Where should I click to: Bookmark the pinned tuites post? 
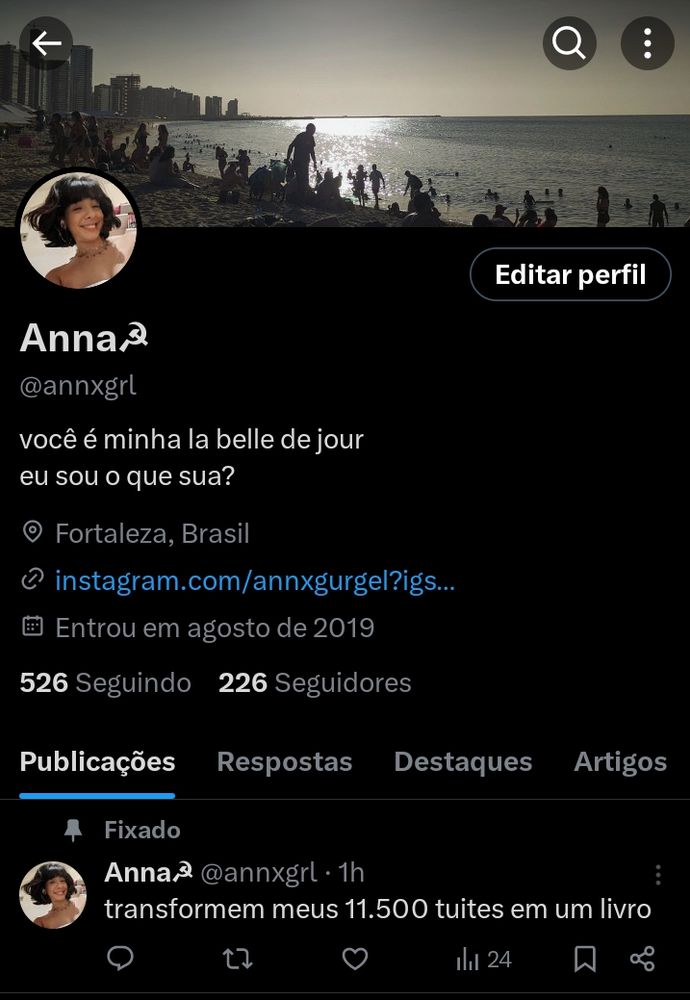pos(585,960)
